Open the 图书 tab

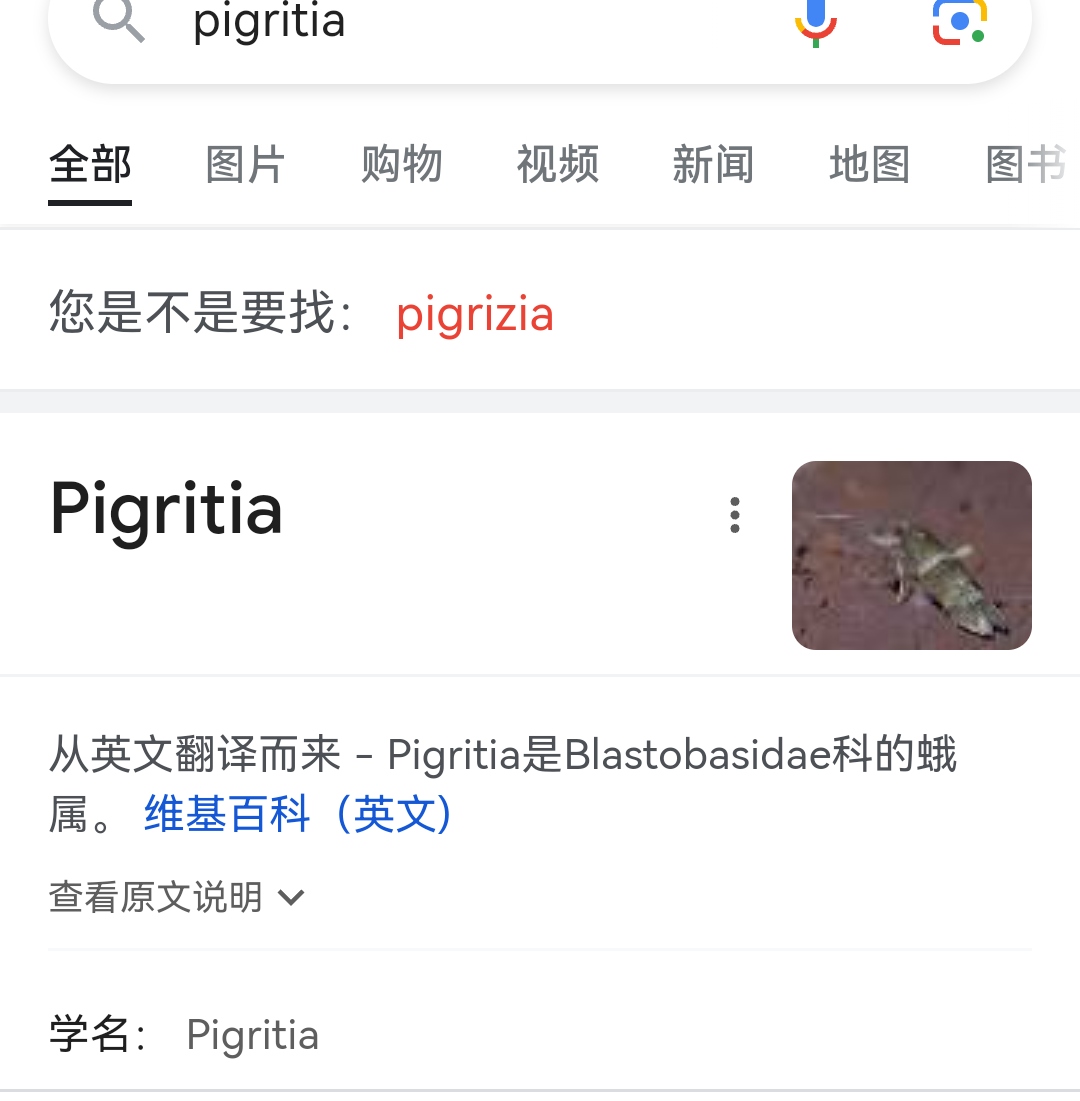click(1026, 164)
